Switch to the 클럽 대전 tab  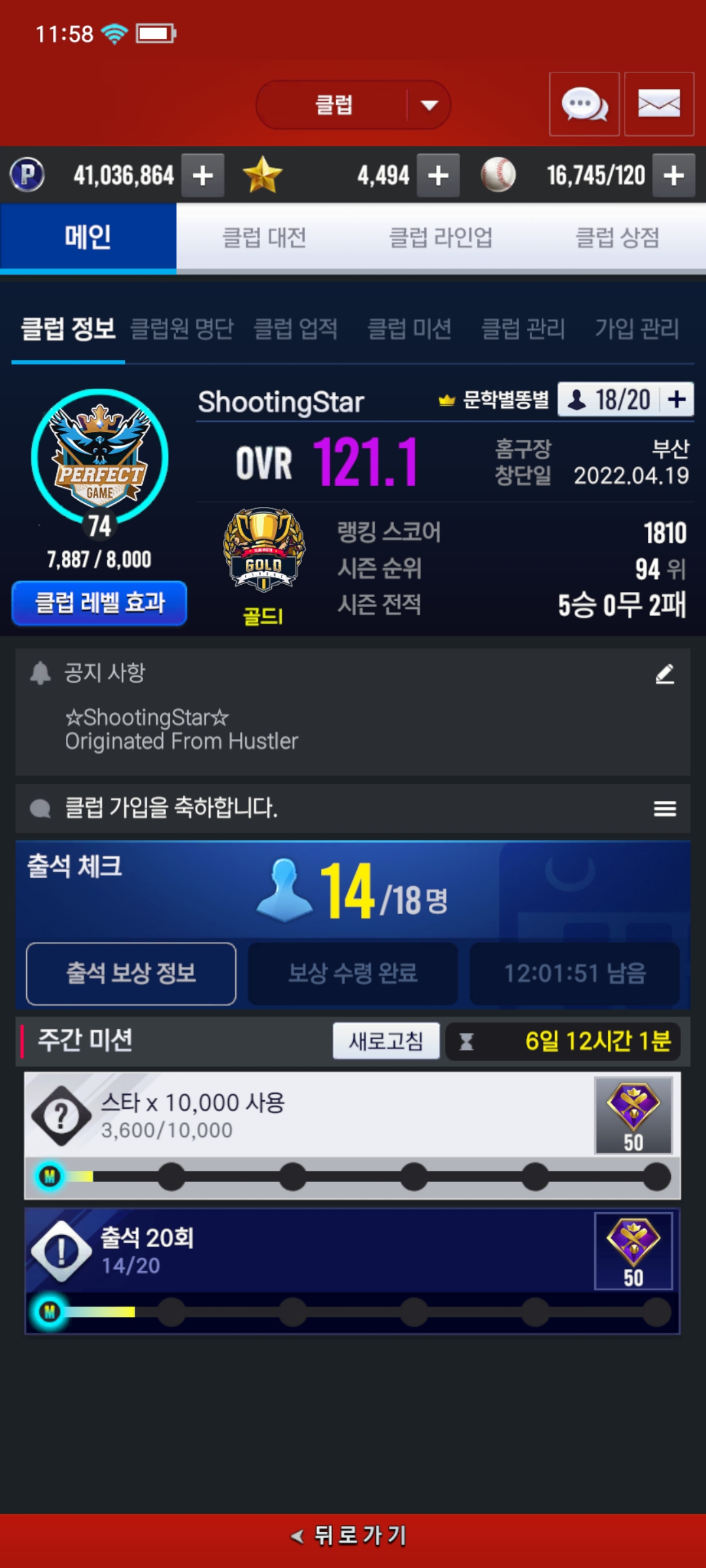point(264,237)
